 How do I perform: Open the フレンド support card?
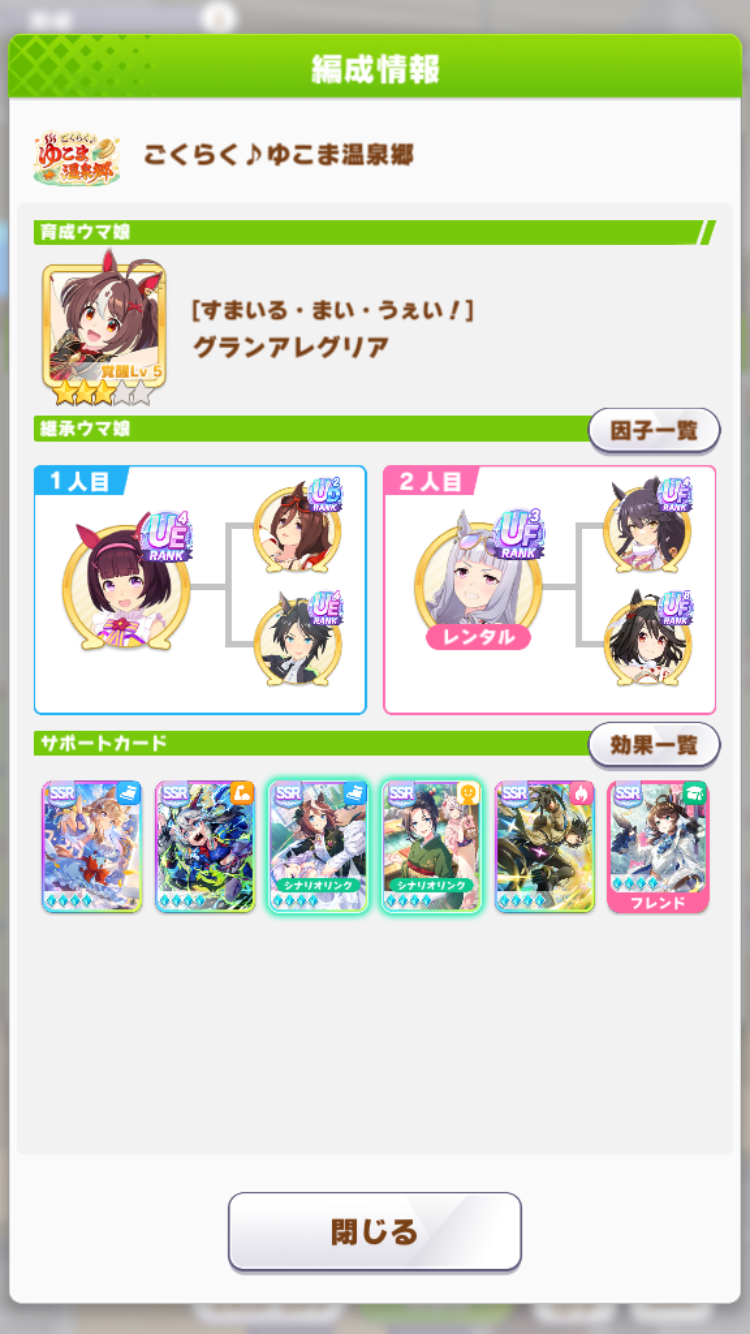point(658,846)
